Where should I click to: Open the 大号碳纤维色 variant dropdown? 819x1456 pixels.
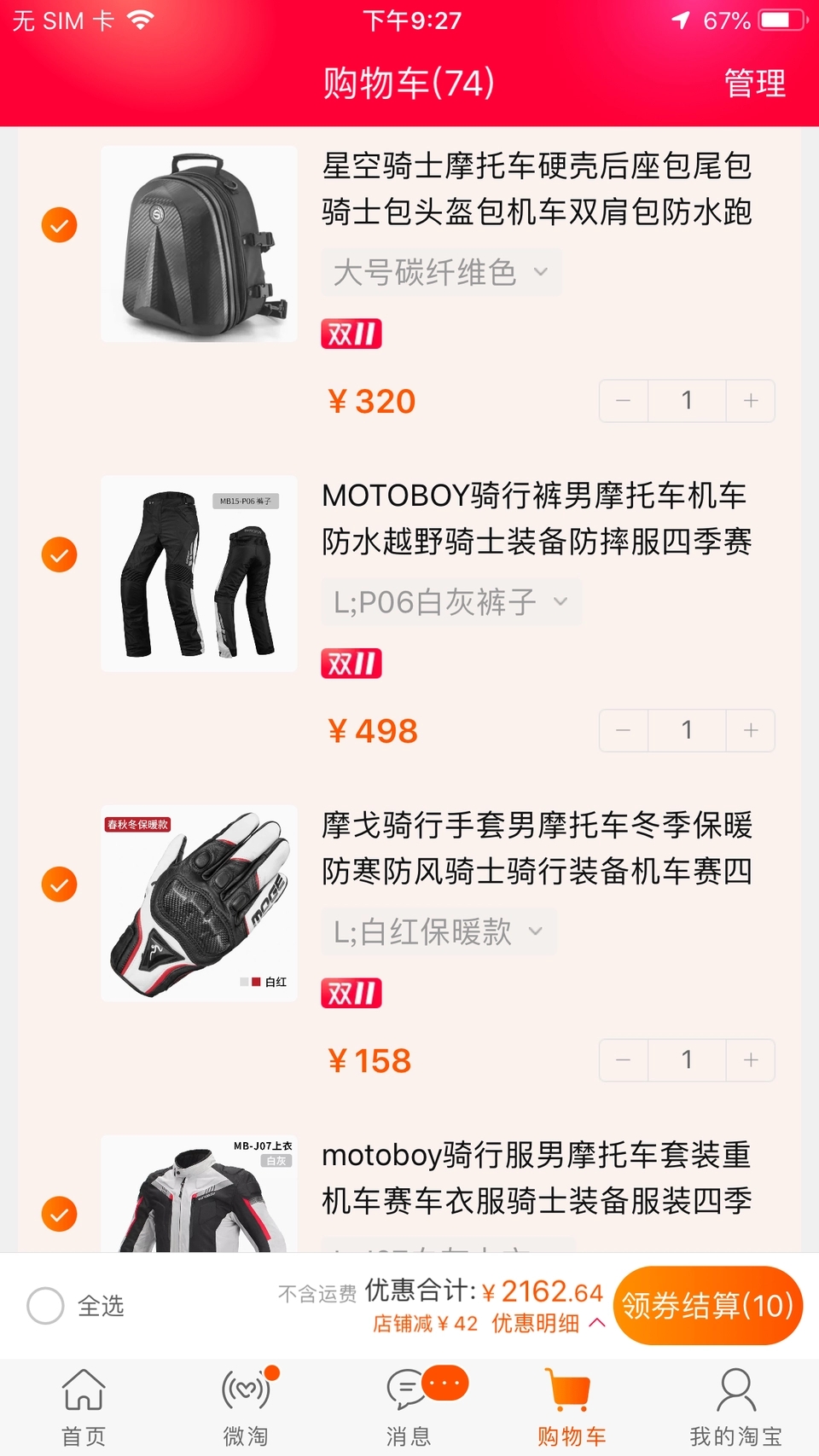click(440, 273)
